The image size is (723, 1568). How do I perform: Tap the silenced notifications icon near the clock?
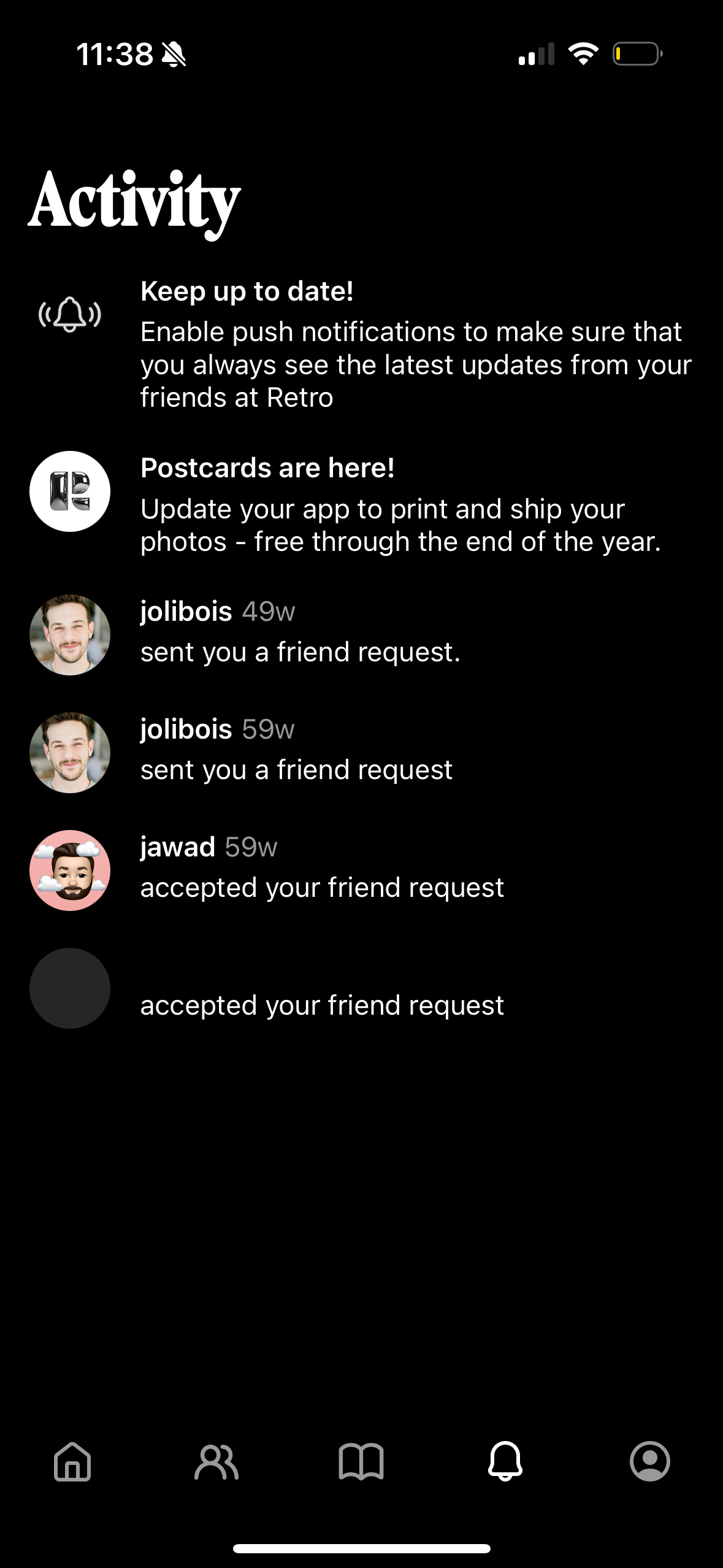172,54
